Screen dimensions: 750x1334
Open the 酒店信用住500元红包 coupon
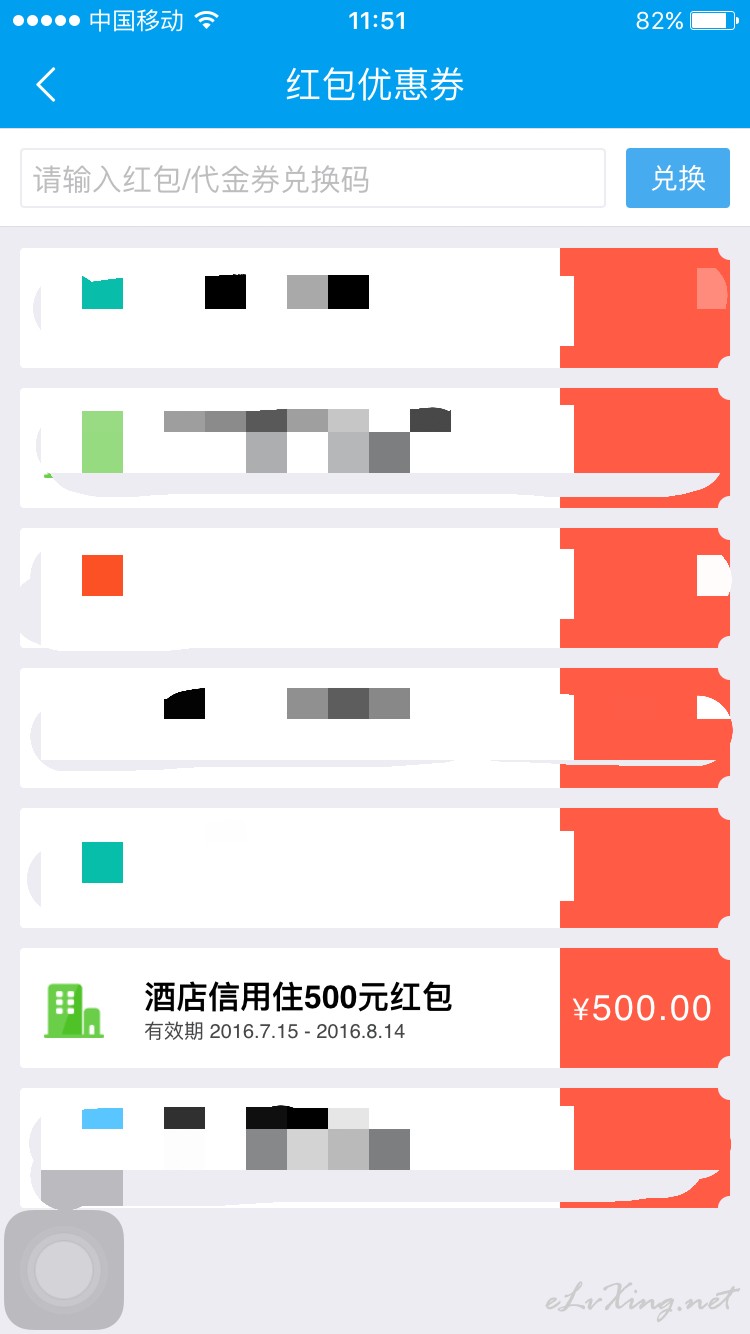pos(375,1008)
